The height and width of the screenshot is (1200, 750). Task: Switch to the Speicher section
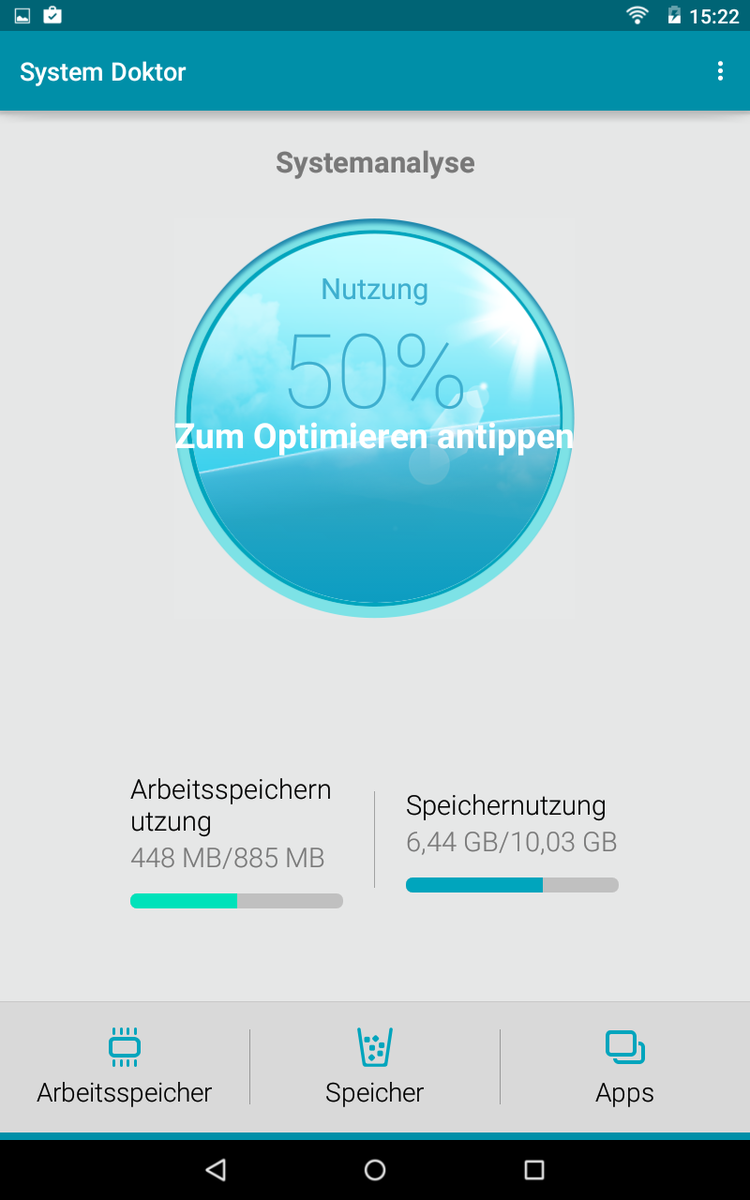pos(374,1067)
